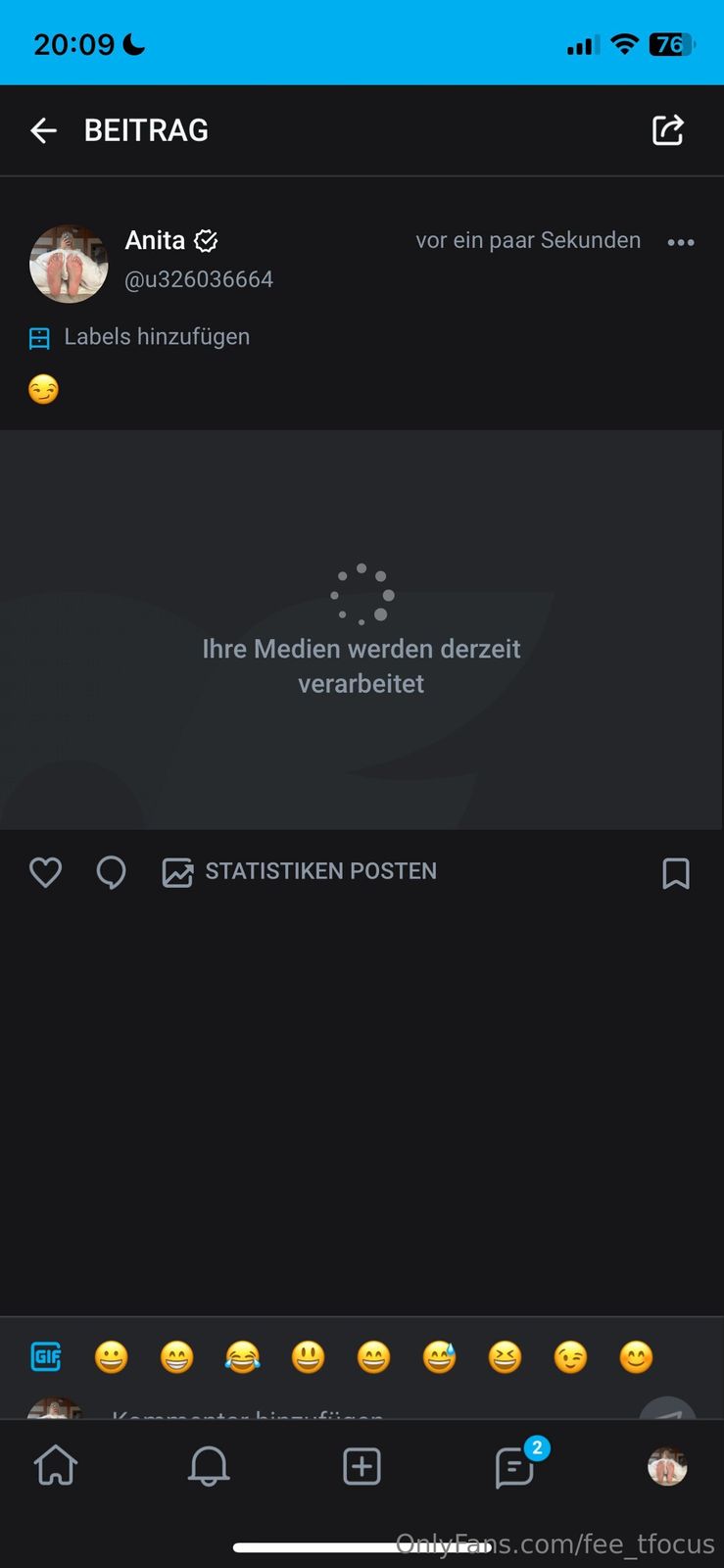View Statistiken Posten
The height and width of the screenshot is (1568, 724).
point(300,871)
